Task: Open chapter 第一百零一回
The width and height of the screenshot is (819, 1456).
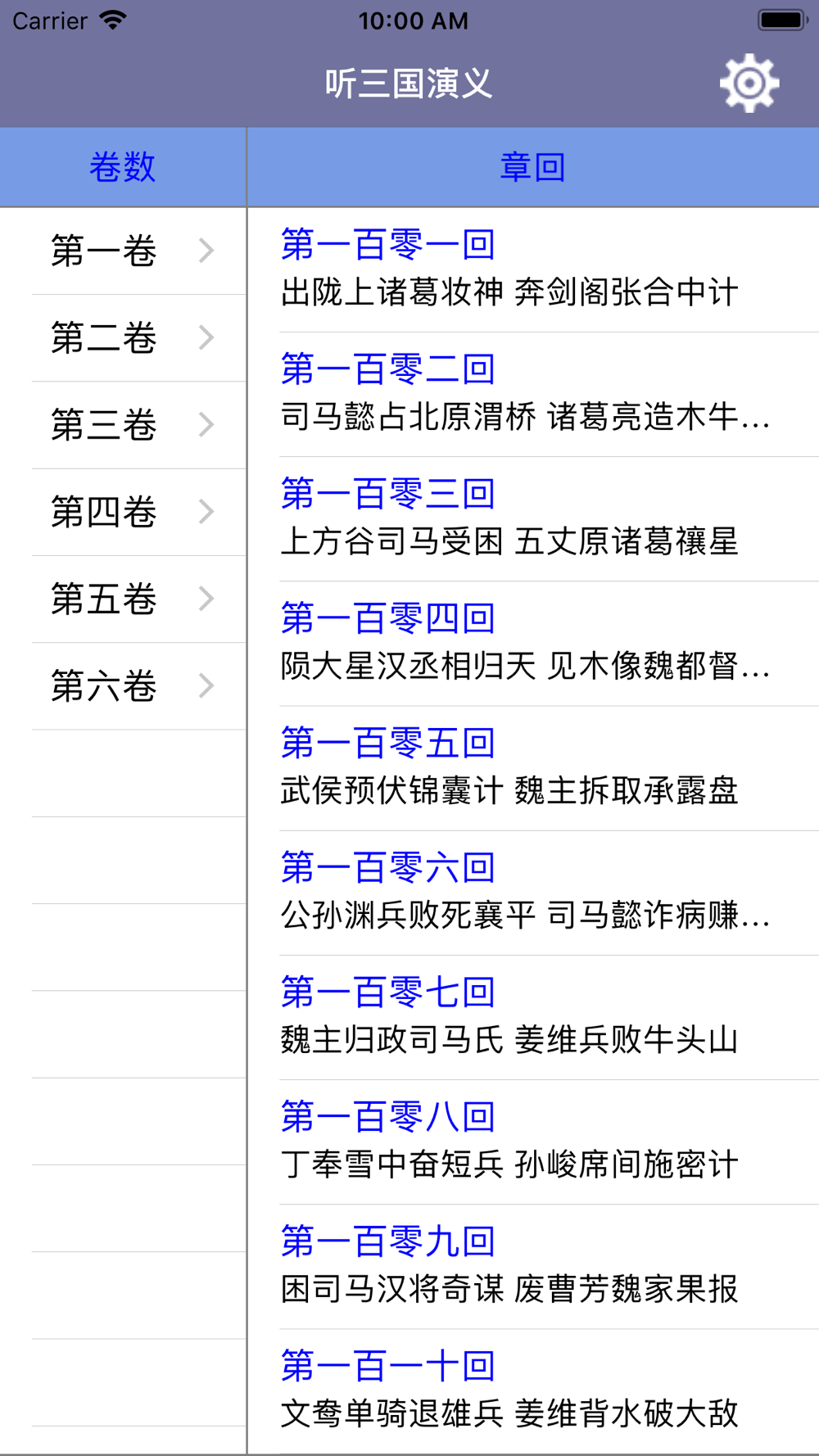Action: click(x=533, y=270)
